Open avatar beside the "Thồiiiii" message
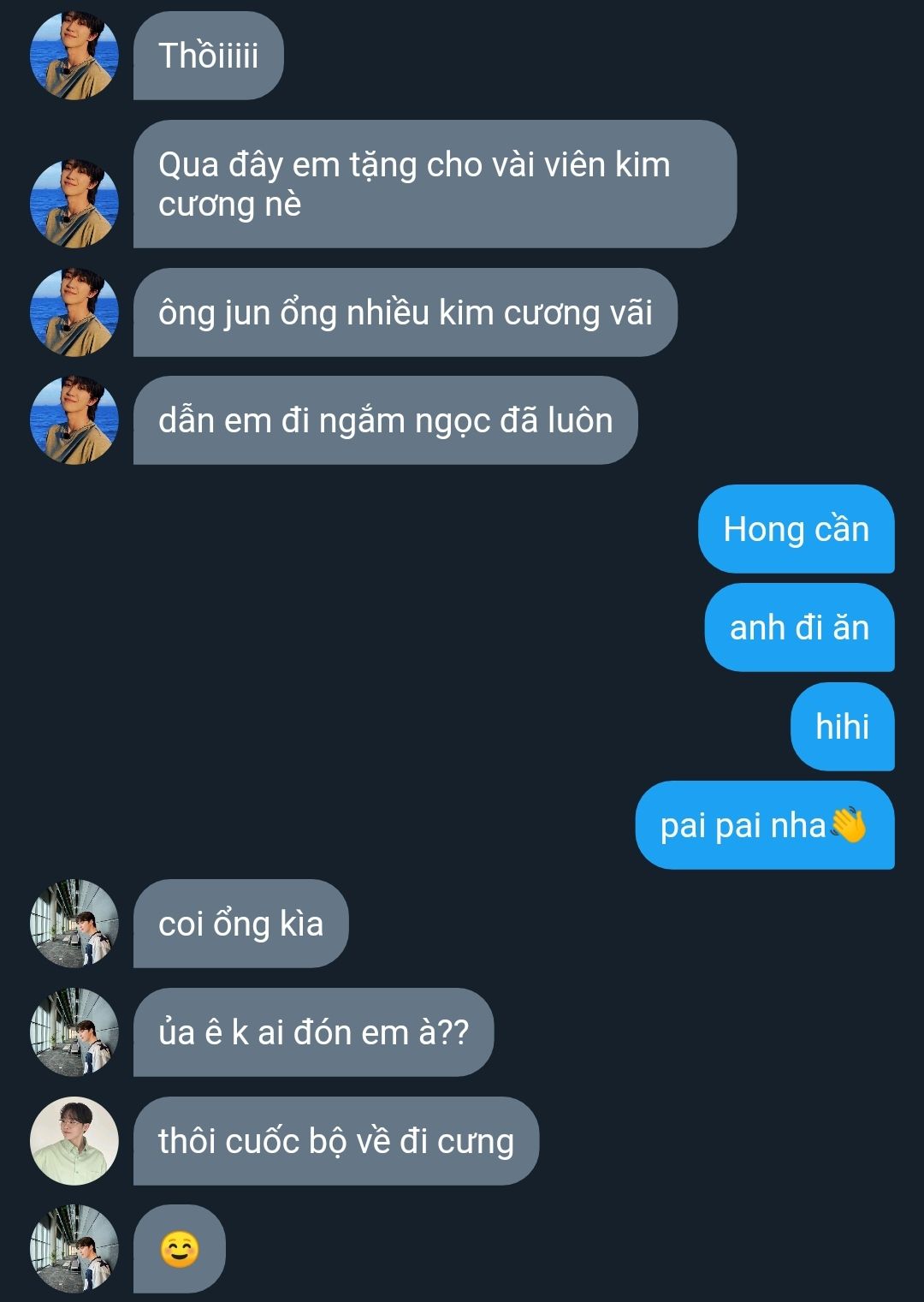The image size is (924, 1302). [74, 56]
